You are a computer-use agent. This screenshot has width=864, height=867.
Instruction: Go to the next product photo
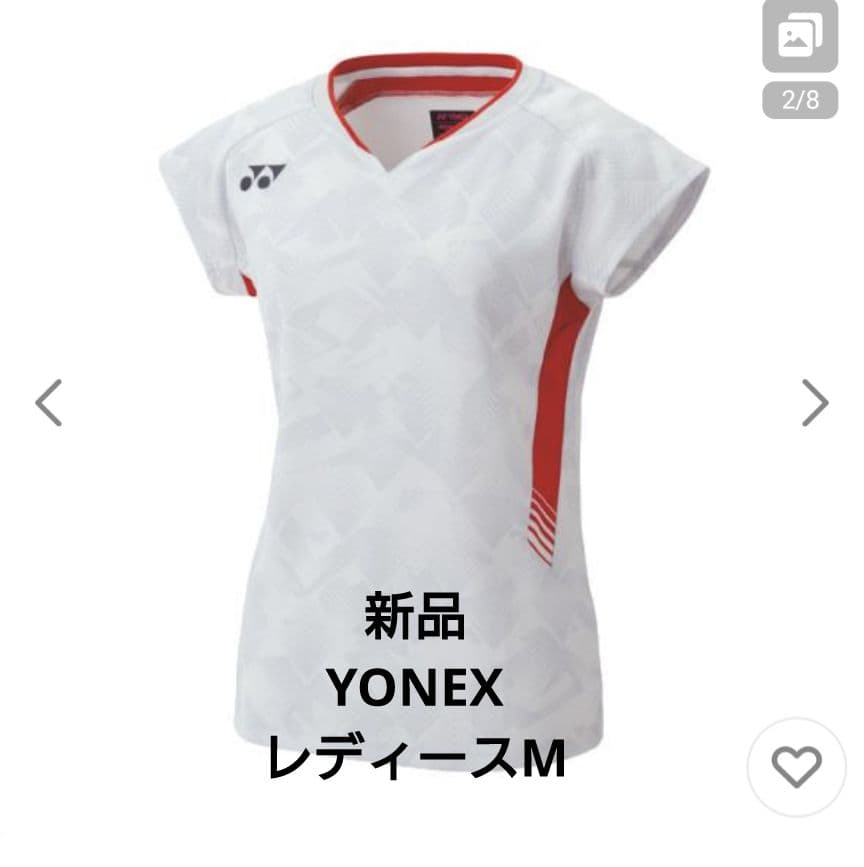(x=815, y=403)
